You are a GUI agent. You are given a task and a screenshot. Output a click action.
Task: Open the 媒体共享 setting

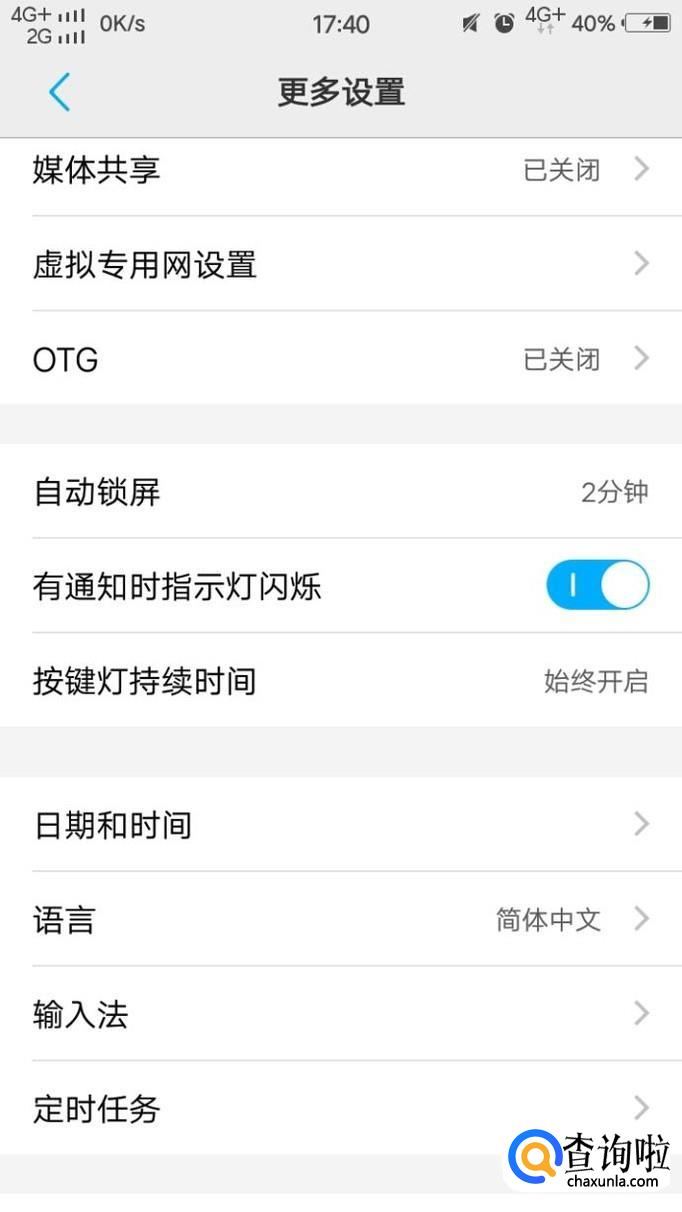[x=340, y=170]
